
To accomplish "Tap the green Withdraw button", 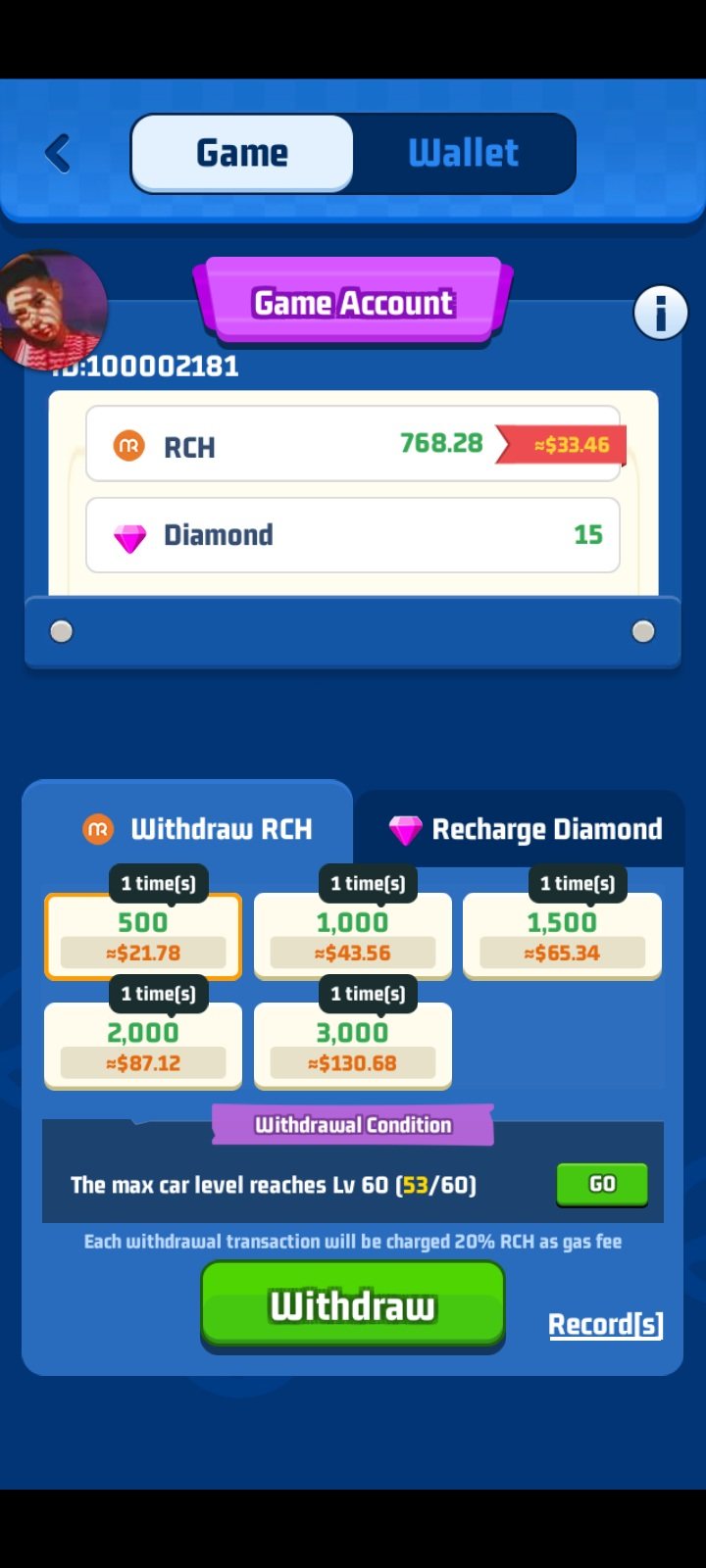I will pos(353,1305).
